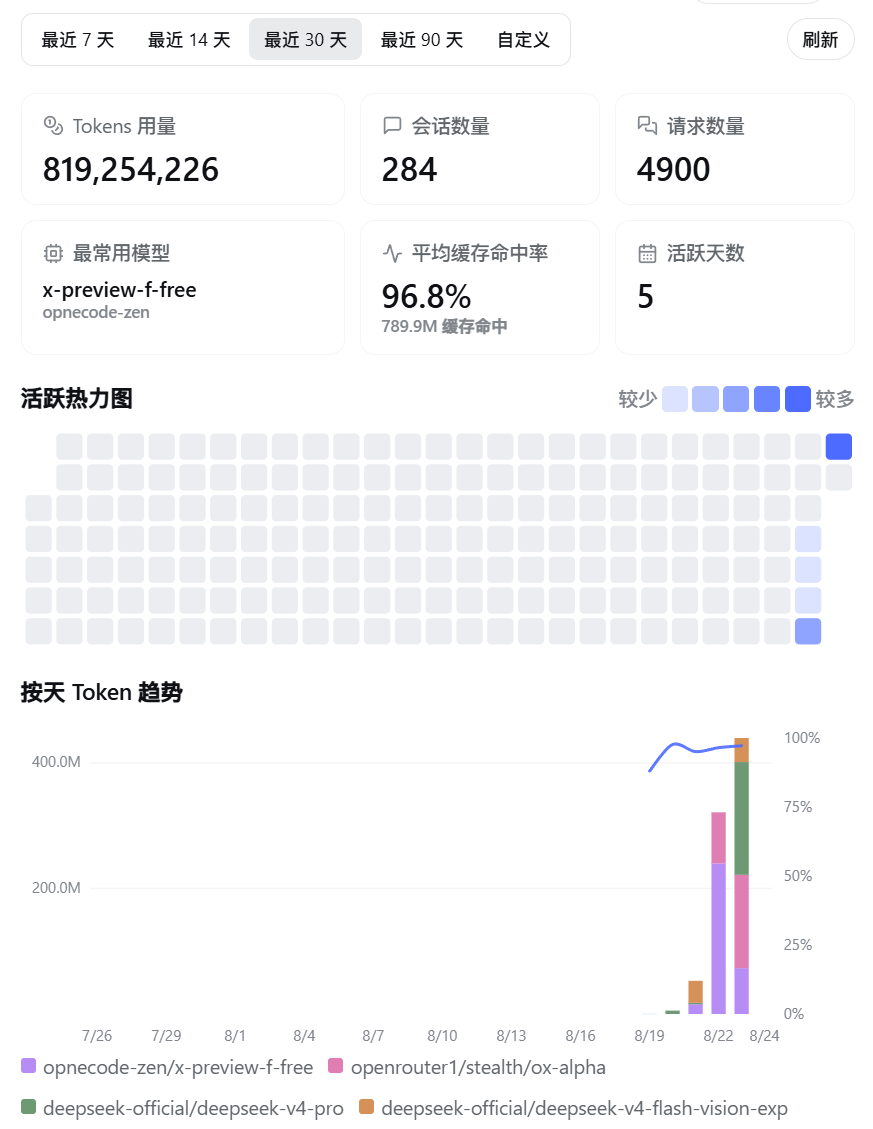873x1129 pixels.
Task: Toggle openrouter1/stealth/ox-alpha in the chart legend
Action: click(x=467, y=1067)
